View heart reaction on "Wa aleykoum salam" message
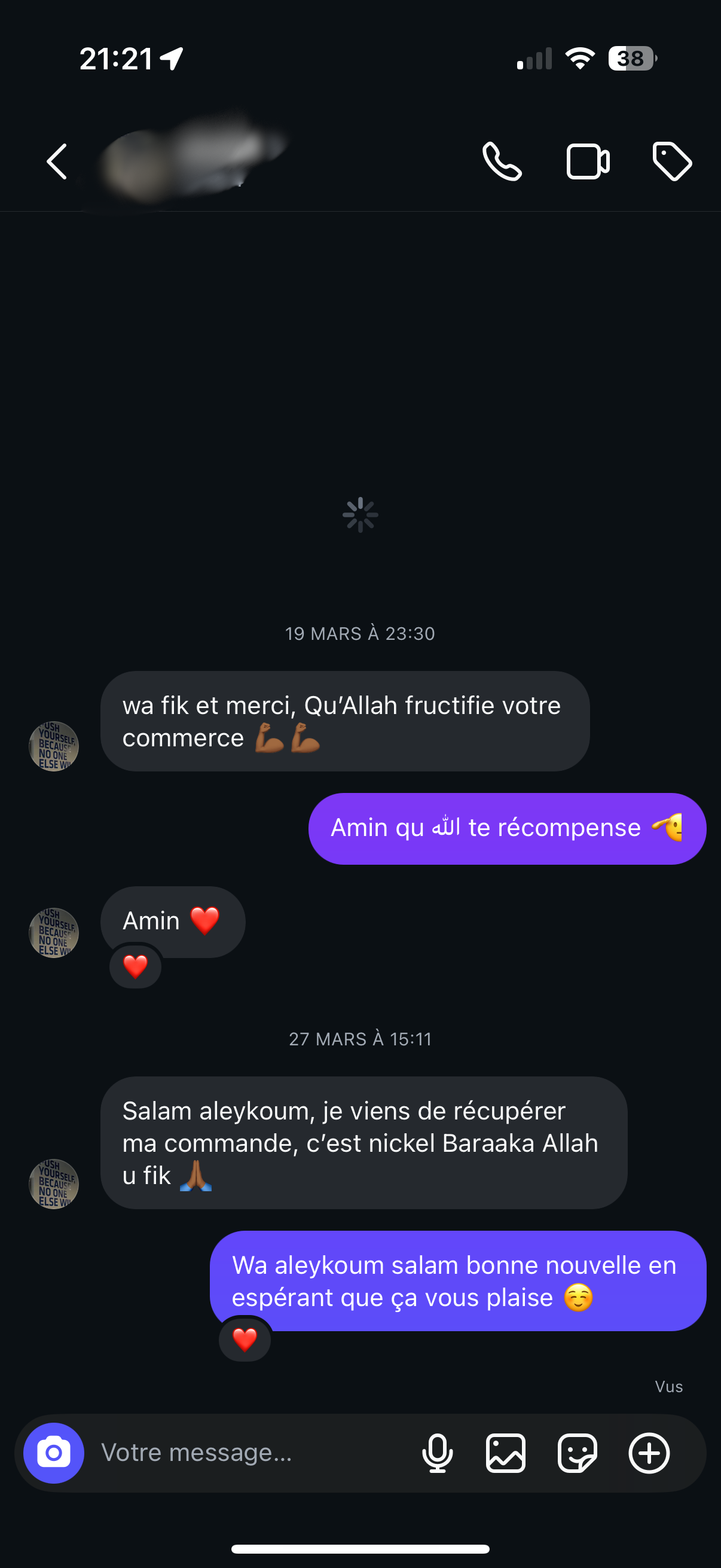The width and height of the screenshot is (721, 1568). pyautogui.click(x=245, y=1339)
